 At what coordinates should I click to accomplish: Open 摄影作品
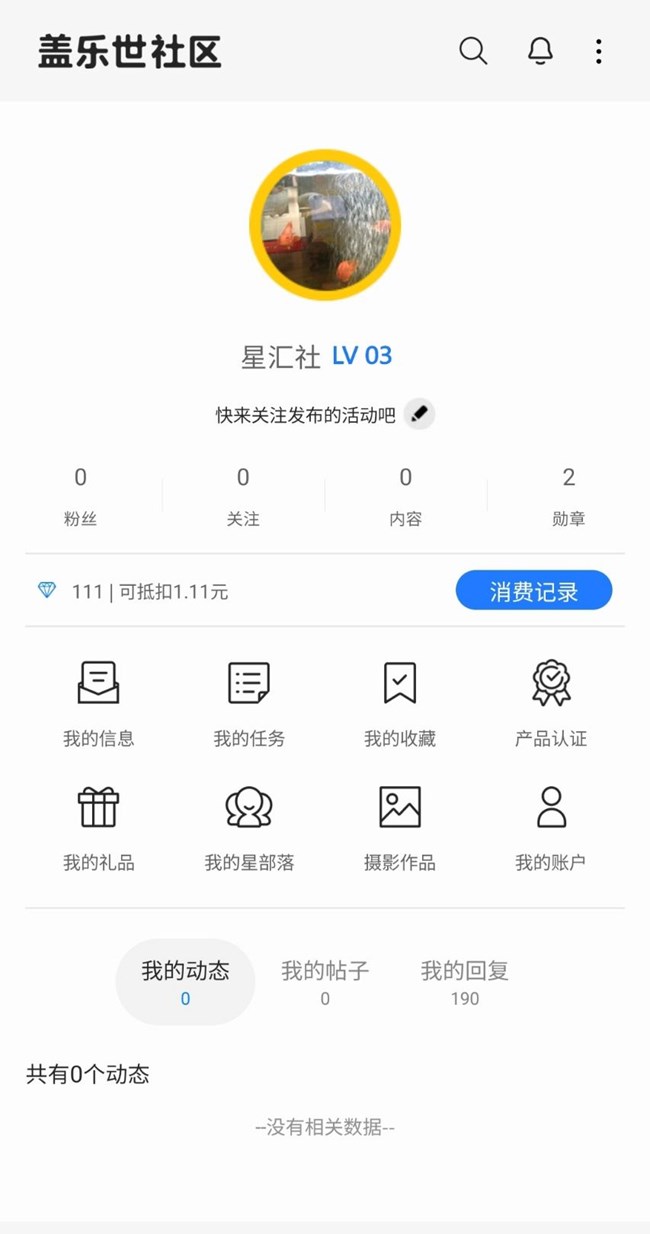point(400,828)
